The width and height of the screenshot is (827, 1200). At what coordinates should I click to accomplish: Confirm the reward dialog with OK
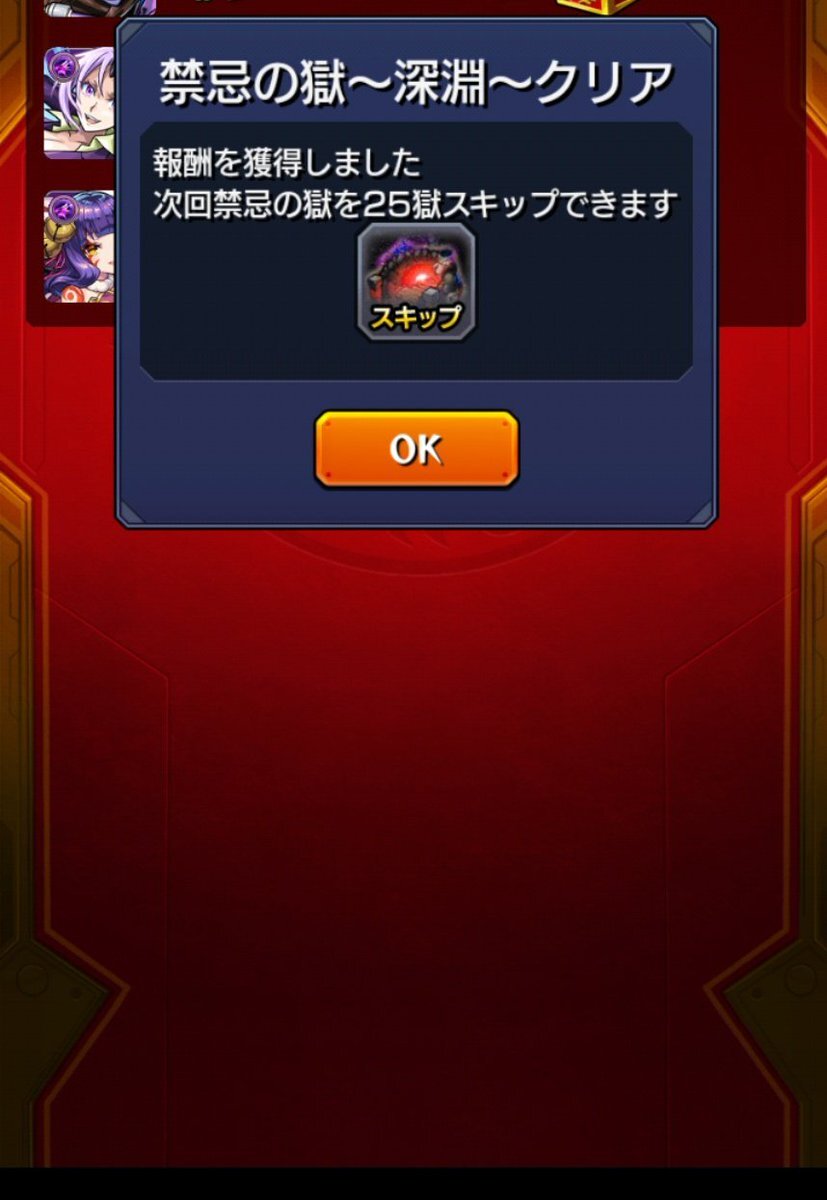pyautogui.click(x=417, y=449)
